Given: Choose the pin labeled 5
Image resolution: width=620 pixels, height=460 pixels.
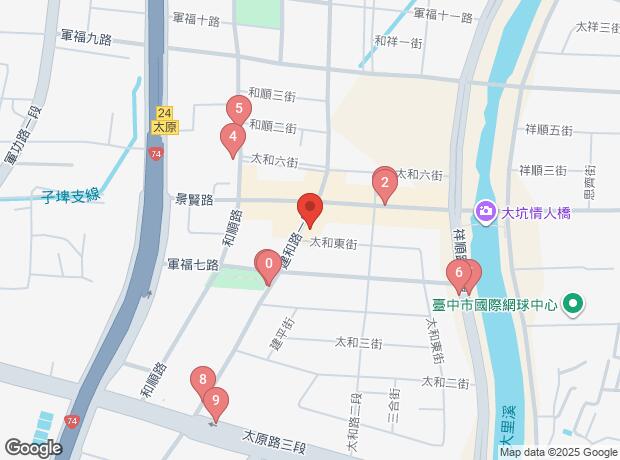Looking at the screenshot, I should 238,110.
